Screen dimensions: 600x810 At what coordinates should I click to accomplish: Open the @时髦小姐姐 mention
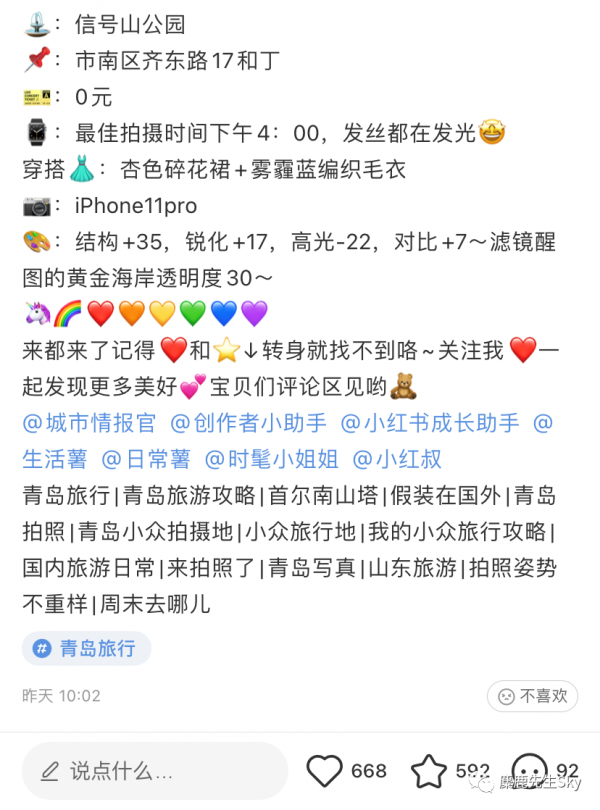click(x=272, y=459)
